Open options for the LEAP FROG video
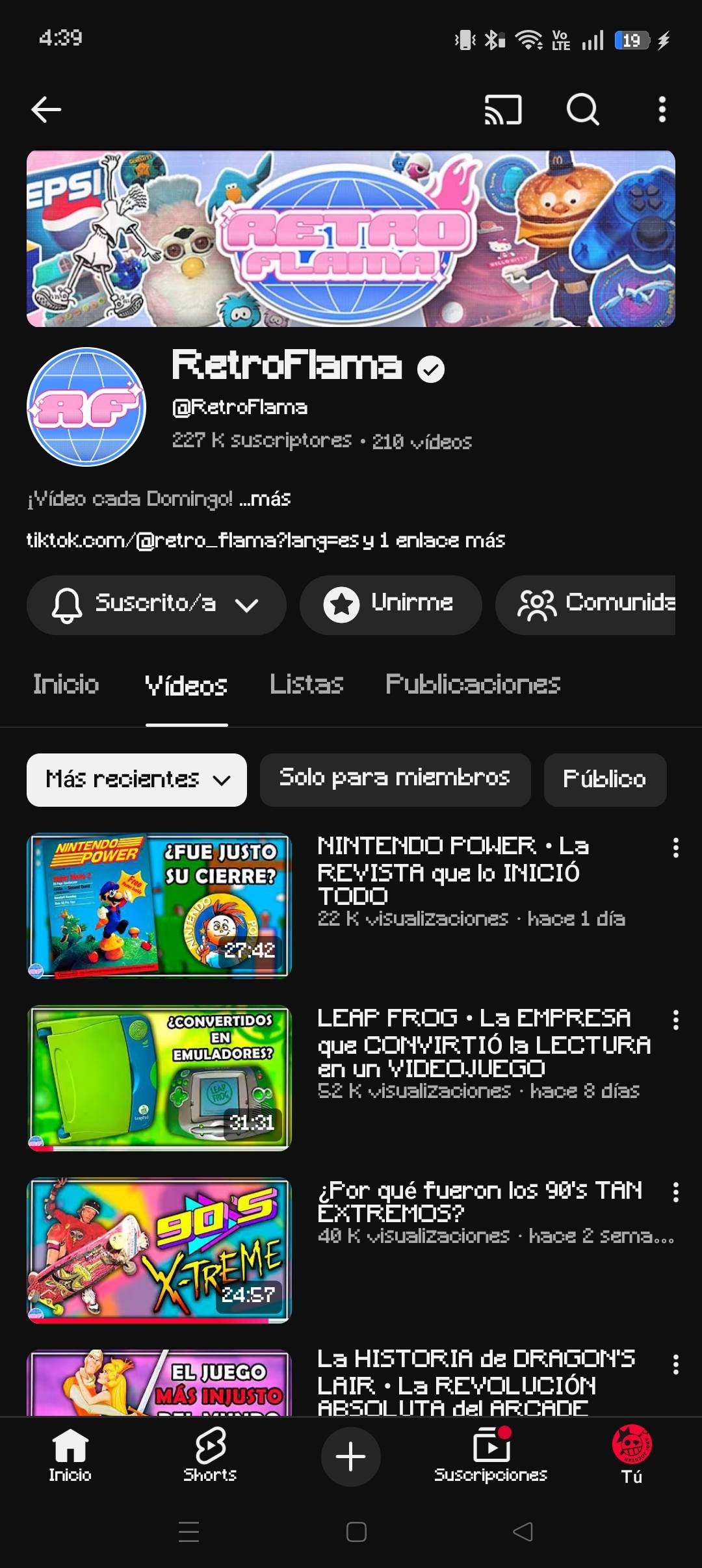 pyautogui.click(x=676, y=1020)
